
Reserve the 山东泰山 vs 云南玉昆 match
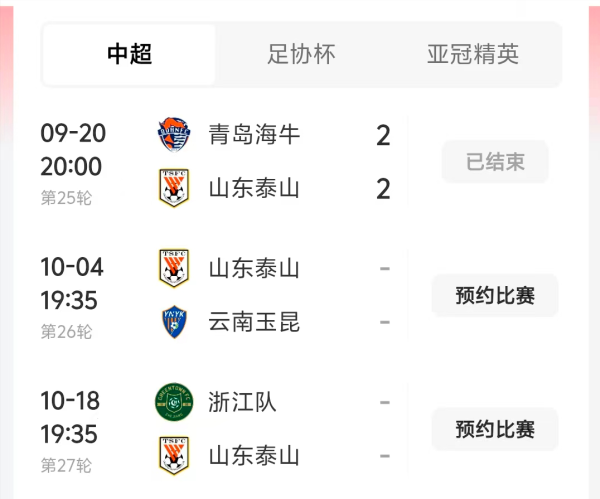coord(495,295)
